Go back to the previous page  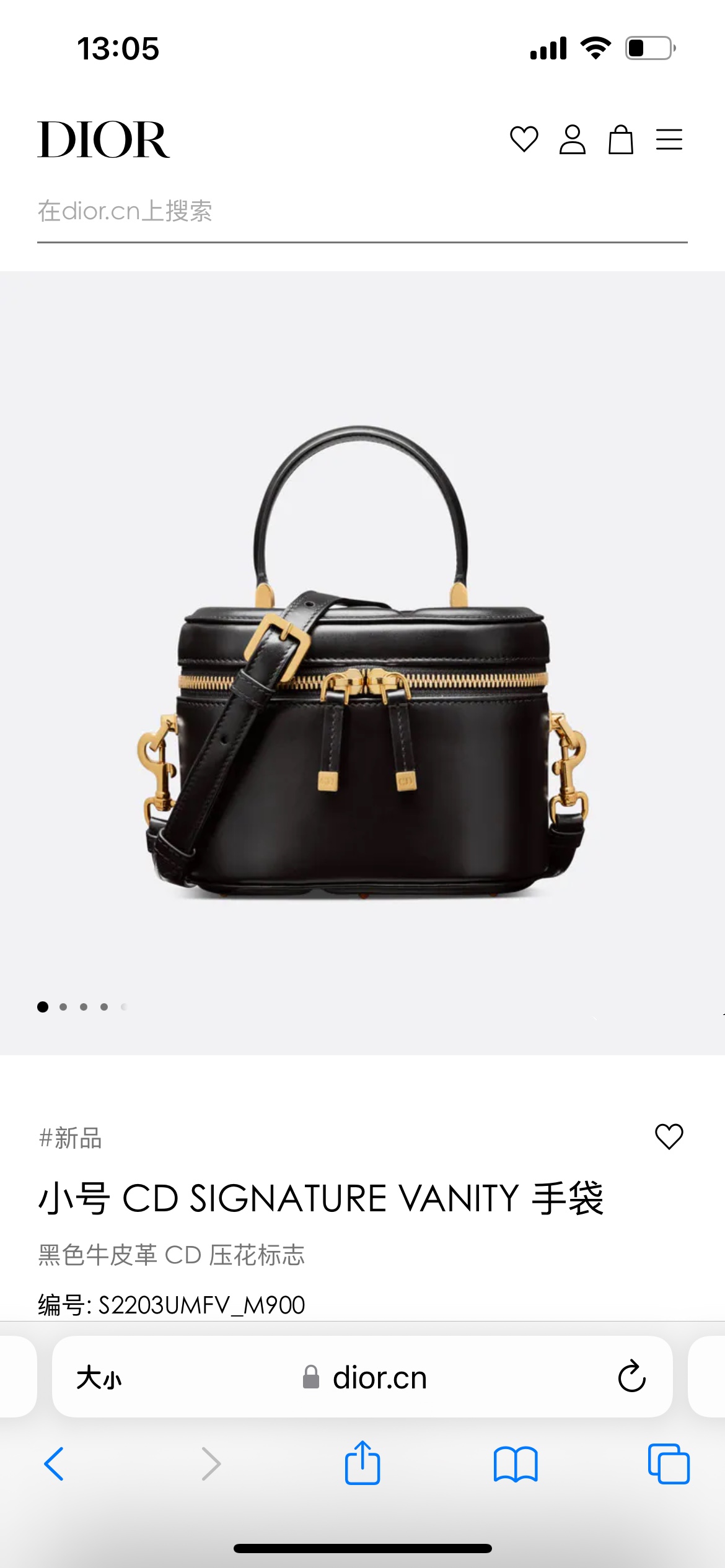(55, 1464)
